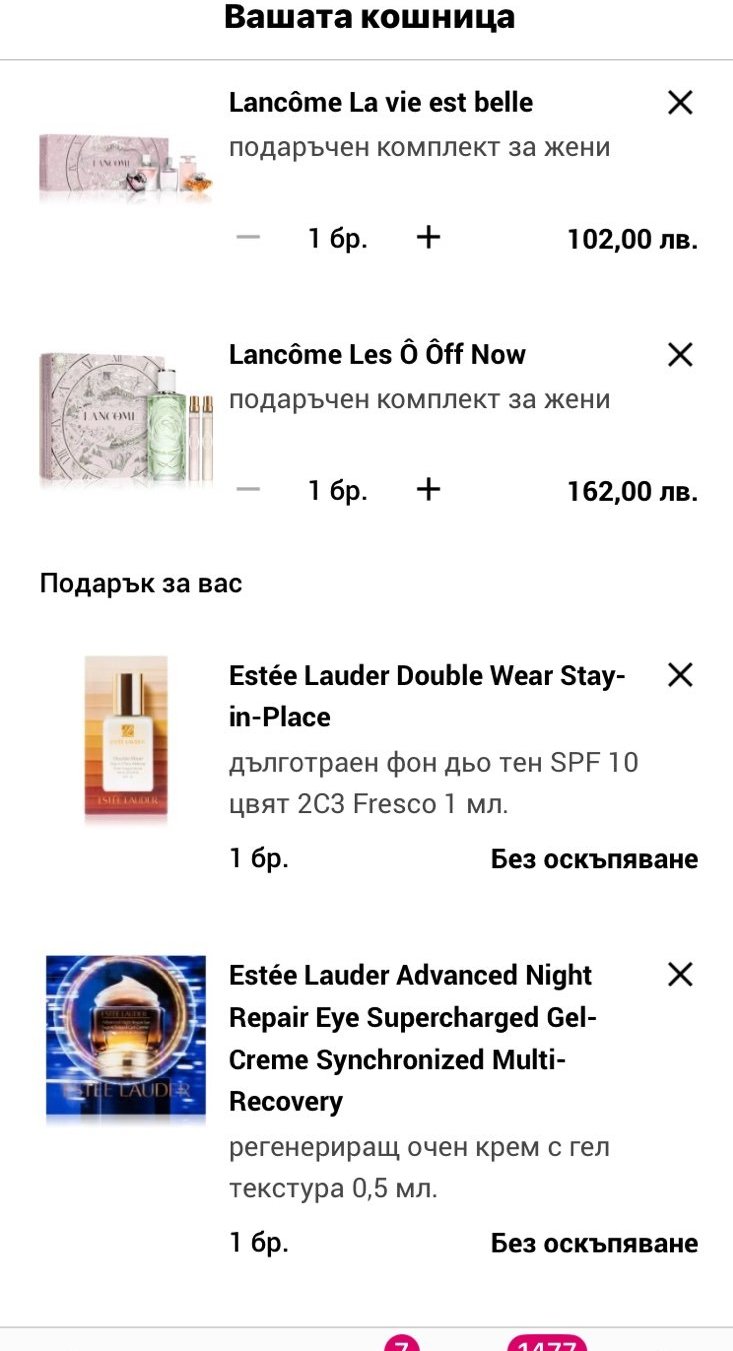The width and height of the screenshot is (733, 1351).
Task: Increase quantity of Lancôme La vie est belle
Action: (x=428, y=238)
